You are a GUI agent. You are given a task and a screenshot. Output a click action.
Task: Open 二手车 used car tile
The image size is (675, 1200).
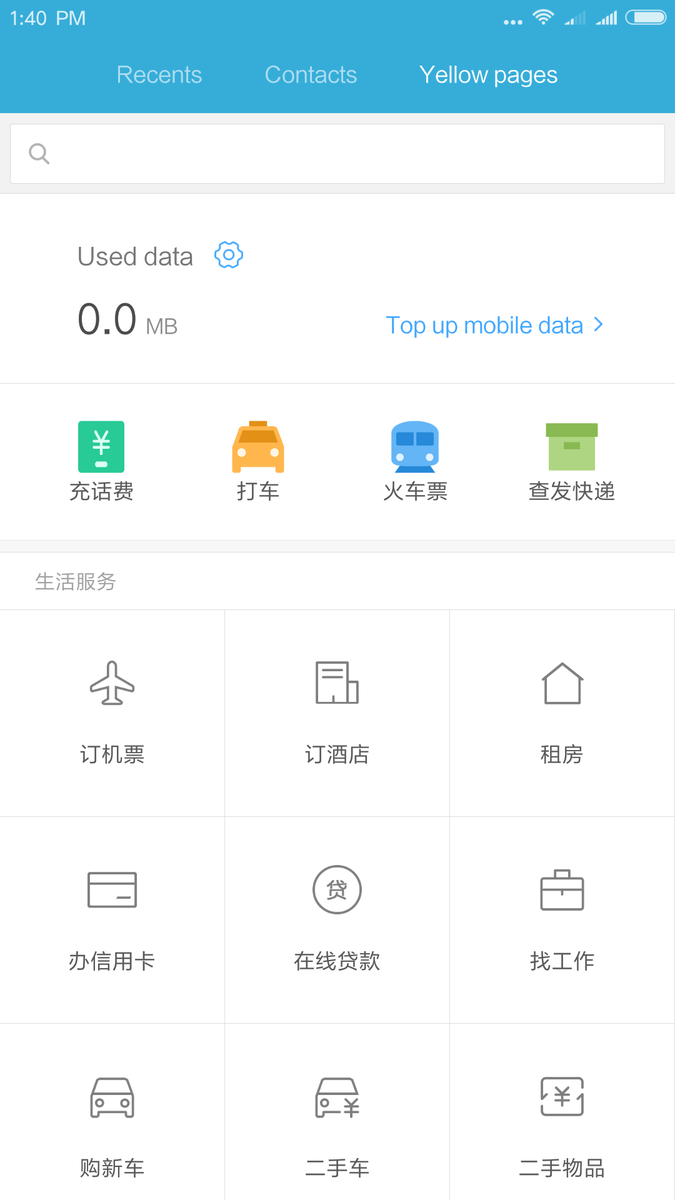tap(337, 1112)
